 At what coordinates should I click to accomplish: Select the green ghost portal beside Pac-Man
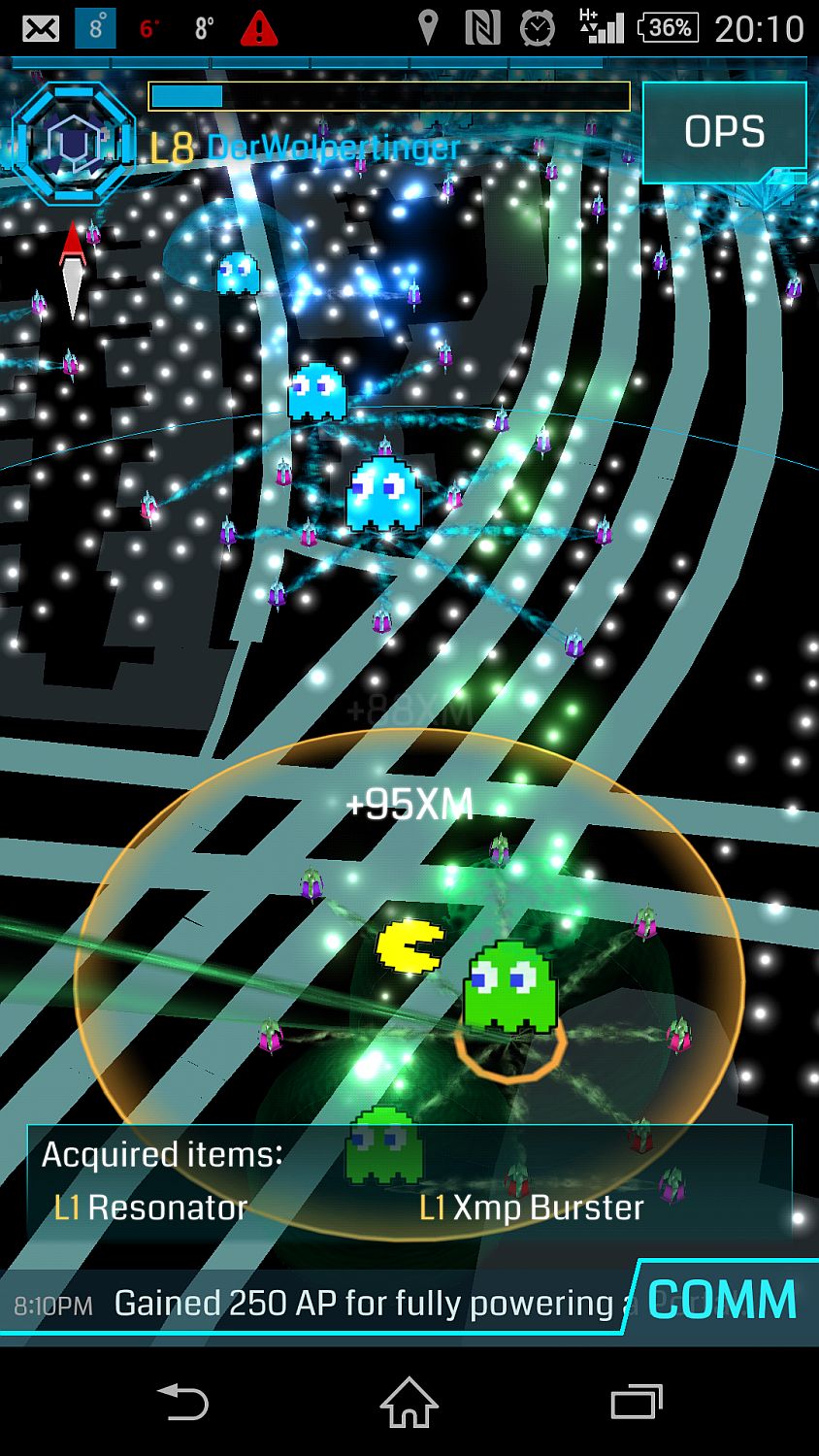click(x=510, y=987)
